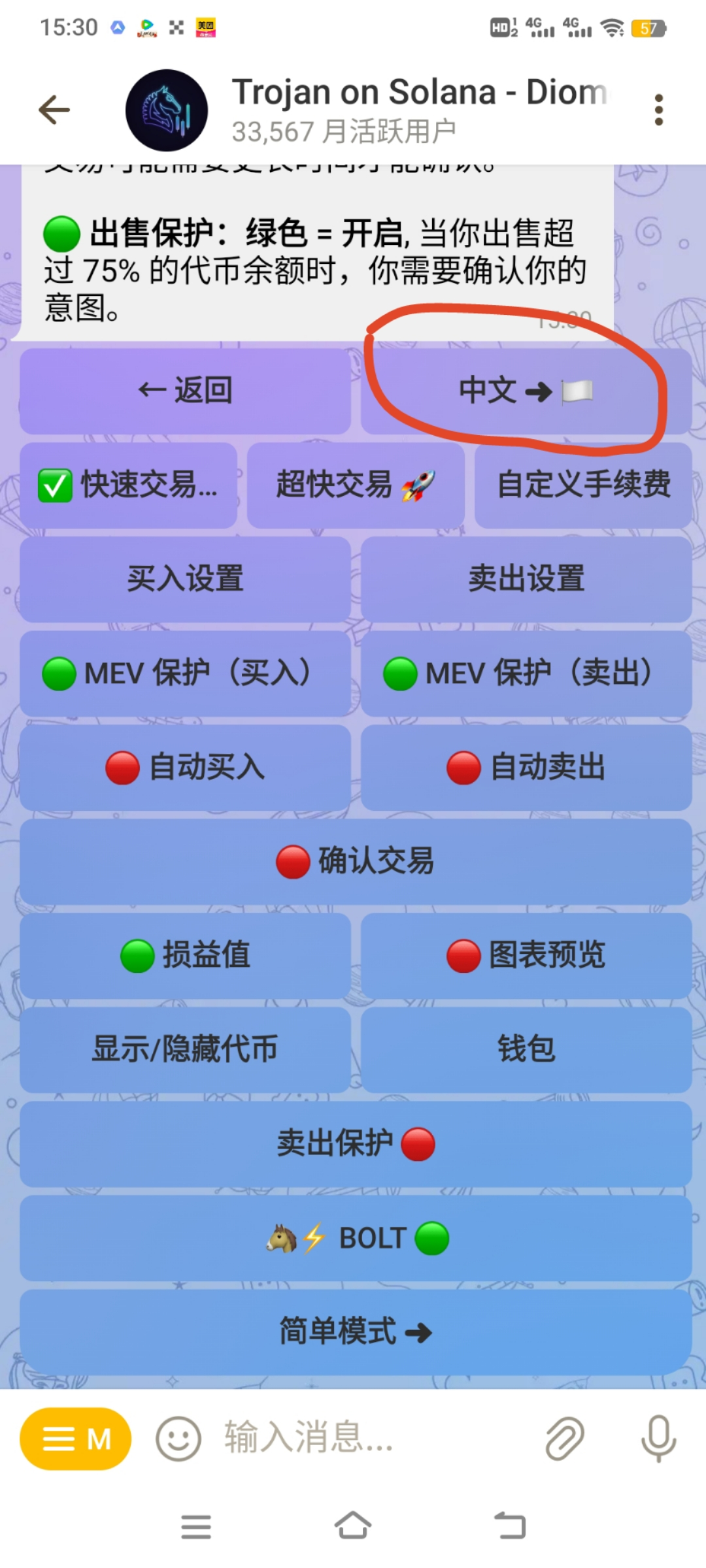Open the chat overflow menu
706x1568 pixels.
click(x=658, y=110)
